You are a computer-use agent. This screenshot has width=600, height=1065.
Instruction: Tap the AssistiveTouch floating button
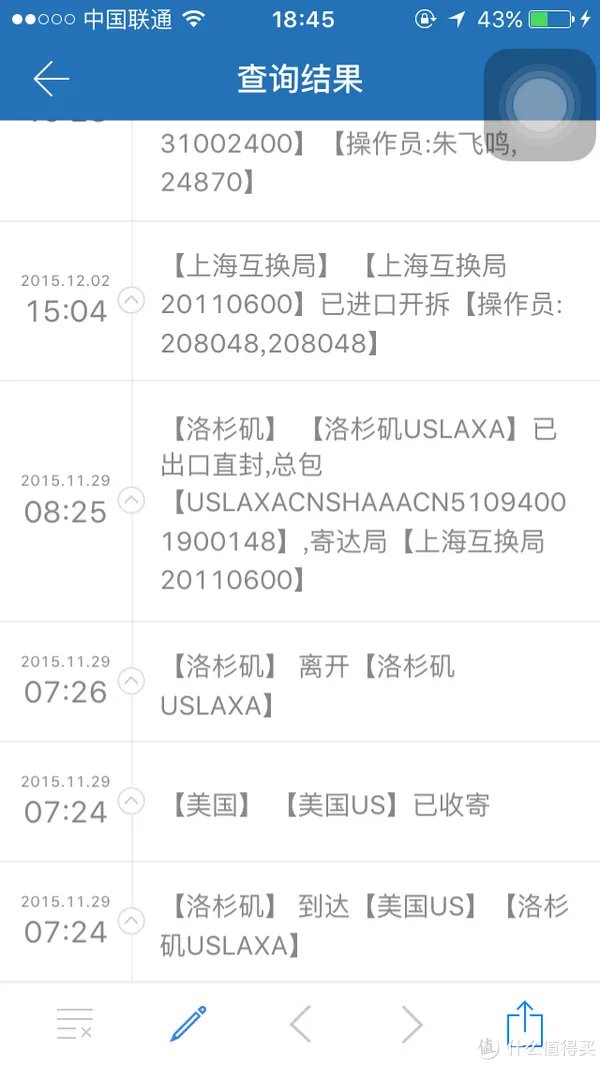pyautogui.click(x=540, y=104)
